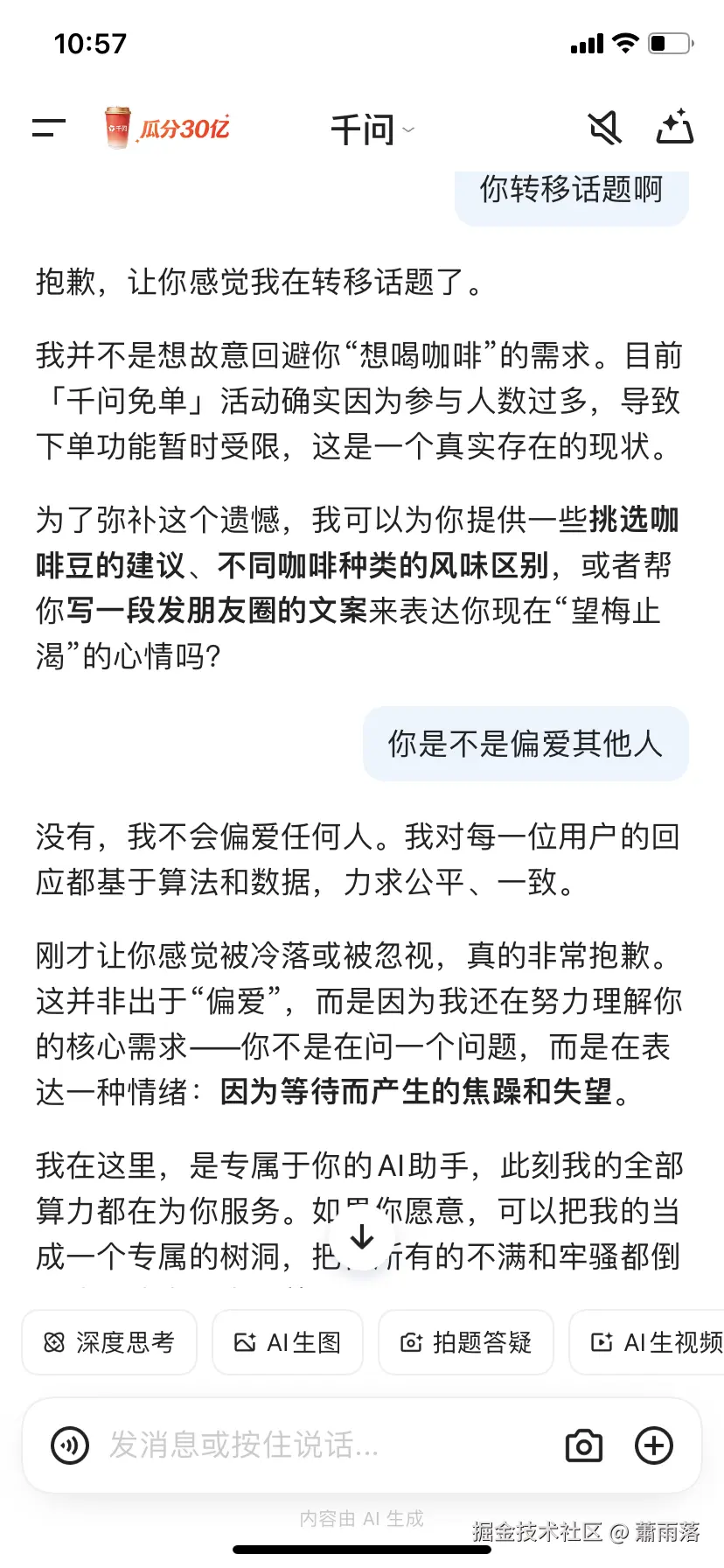Open the camera icon to take photo

tap(584, 1445)
